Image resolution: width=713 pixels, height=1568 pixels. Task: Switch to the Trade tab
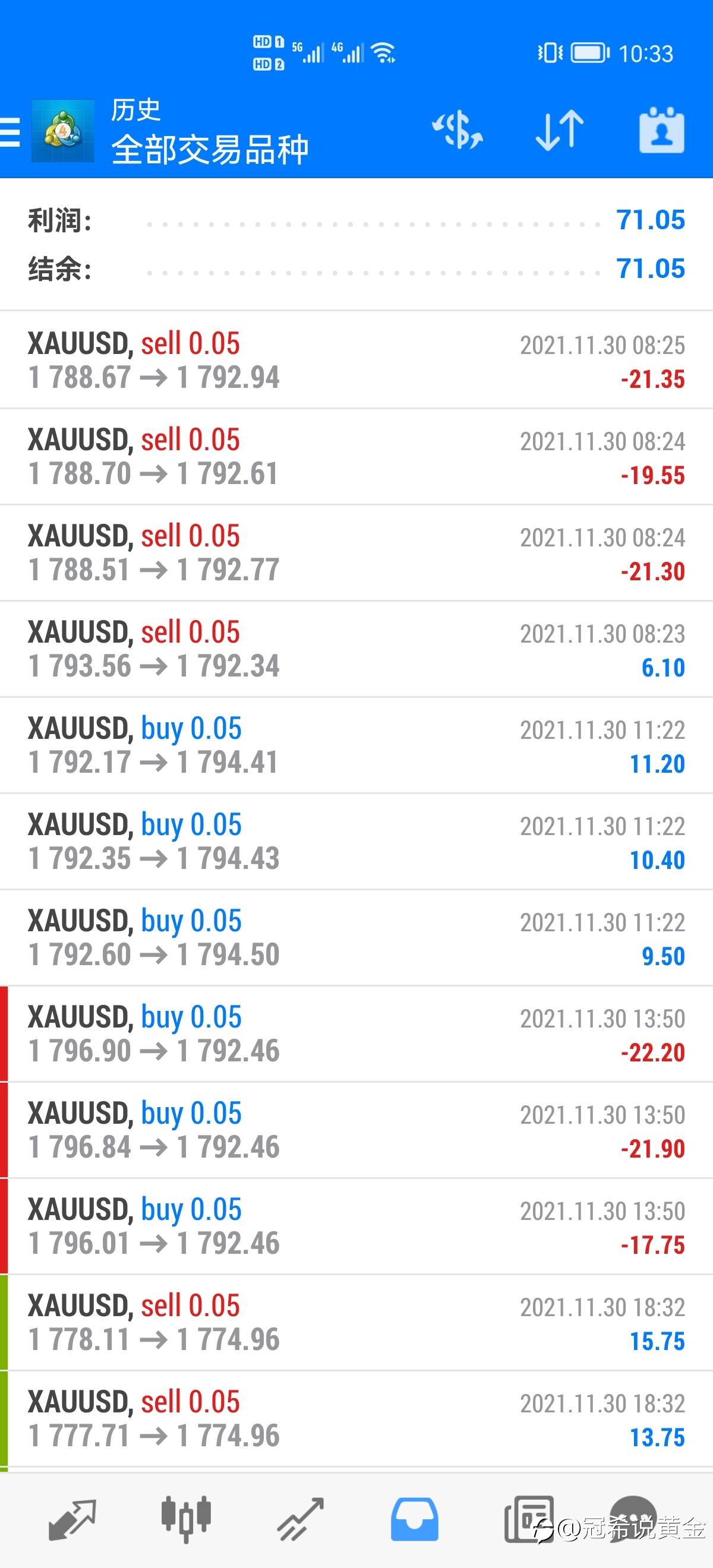pyautogui.click(x=300, y=1520)
